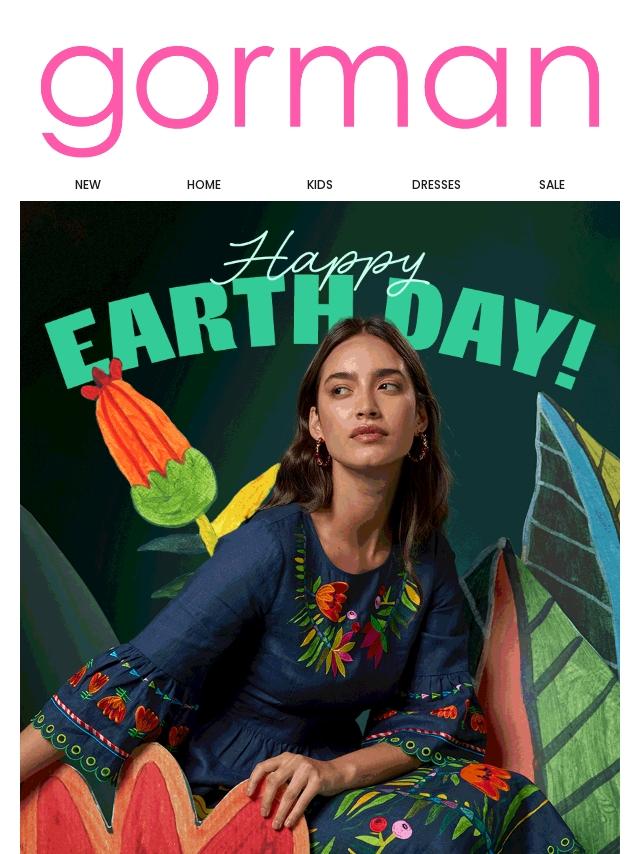640x854 pixels.
Task: Open the NEW arrivals link
Action: pyautogui.click(x=88, y=185)
